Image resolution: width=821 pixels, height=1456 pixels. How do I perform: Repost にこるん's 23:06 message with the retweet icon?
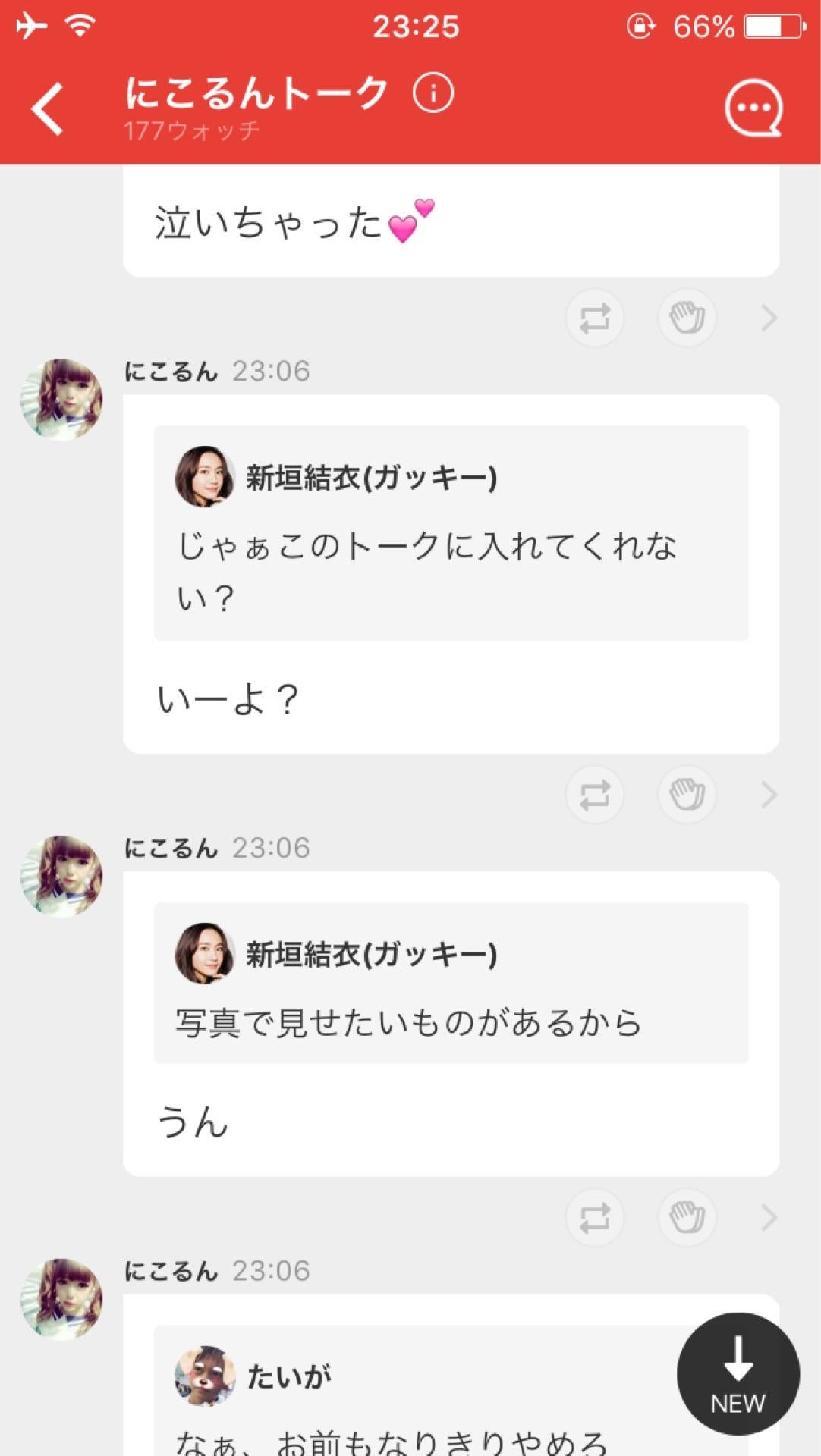[x=595, y=794]
